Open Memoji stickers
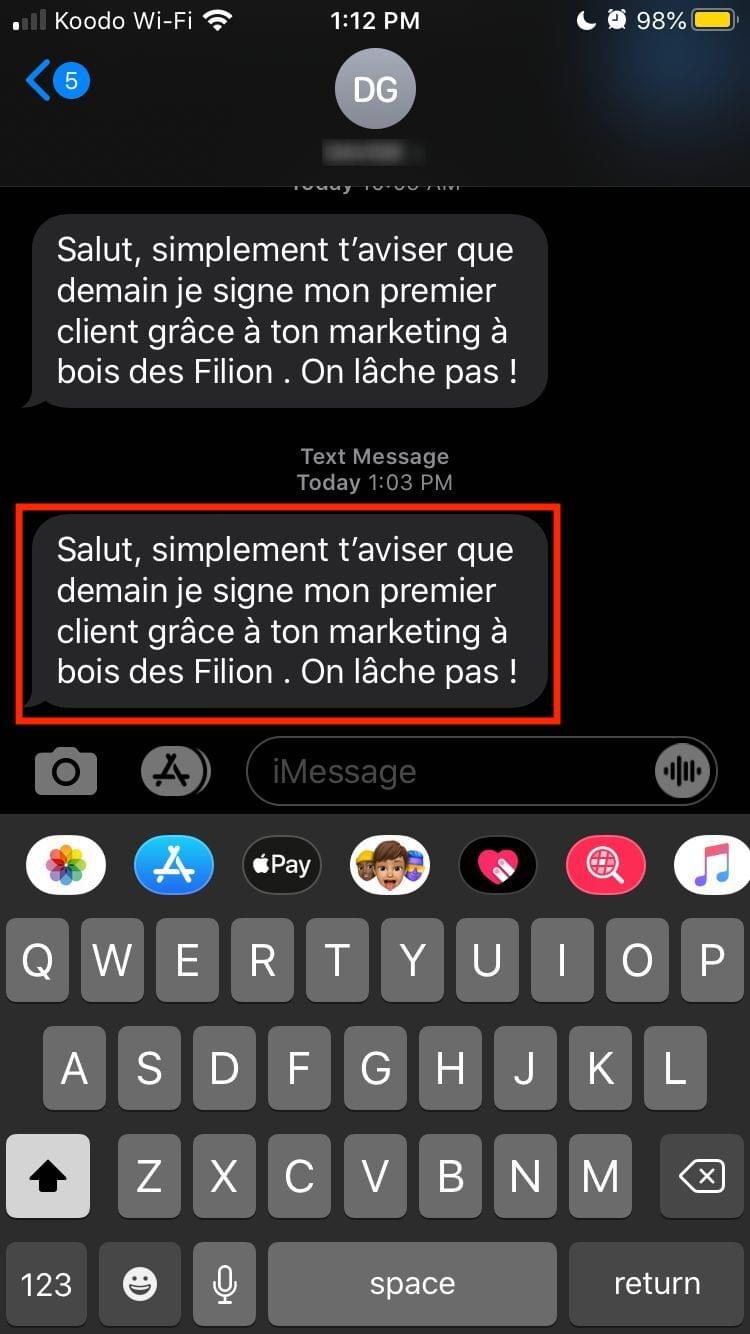The image size is (750, 1334). coord(390,865)
